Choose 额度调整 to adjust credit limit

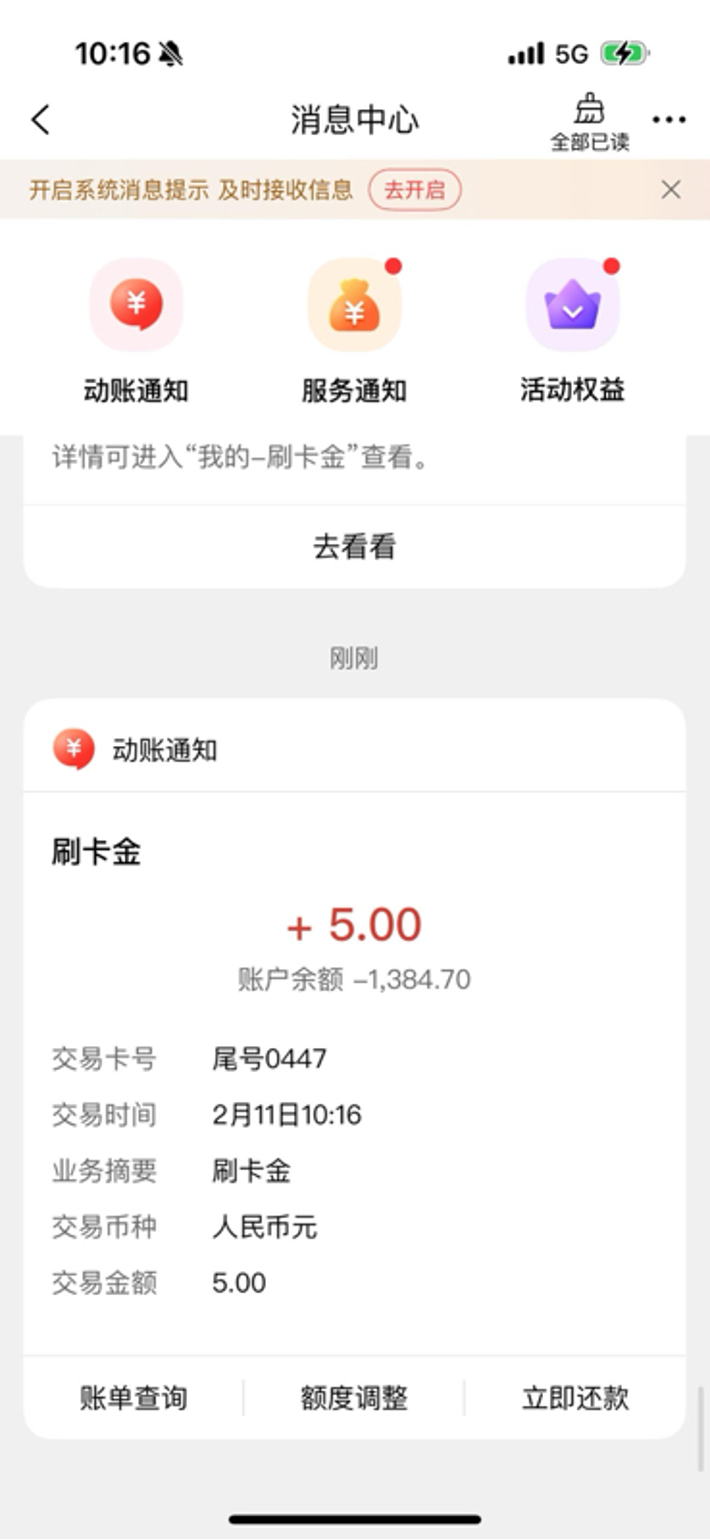click(354, 1398)
